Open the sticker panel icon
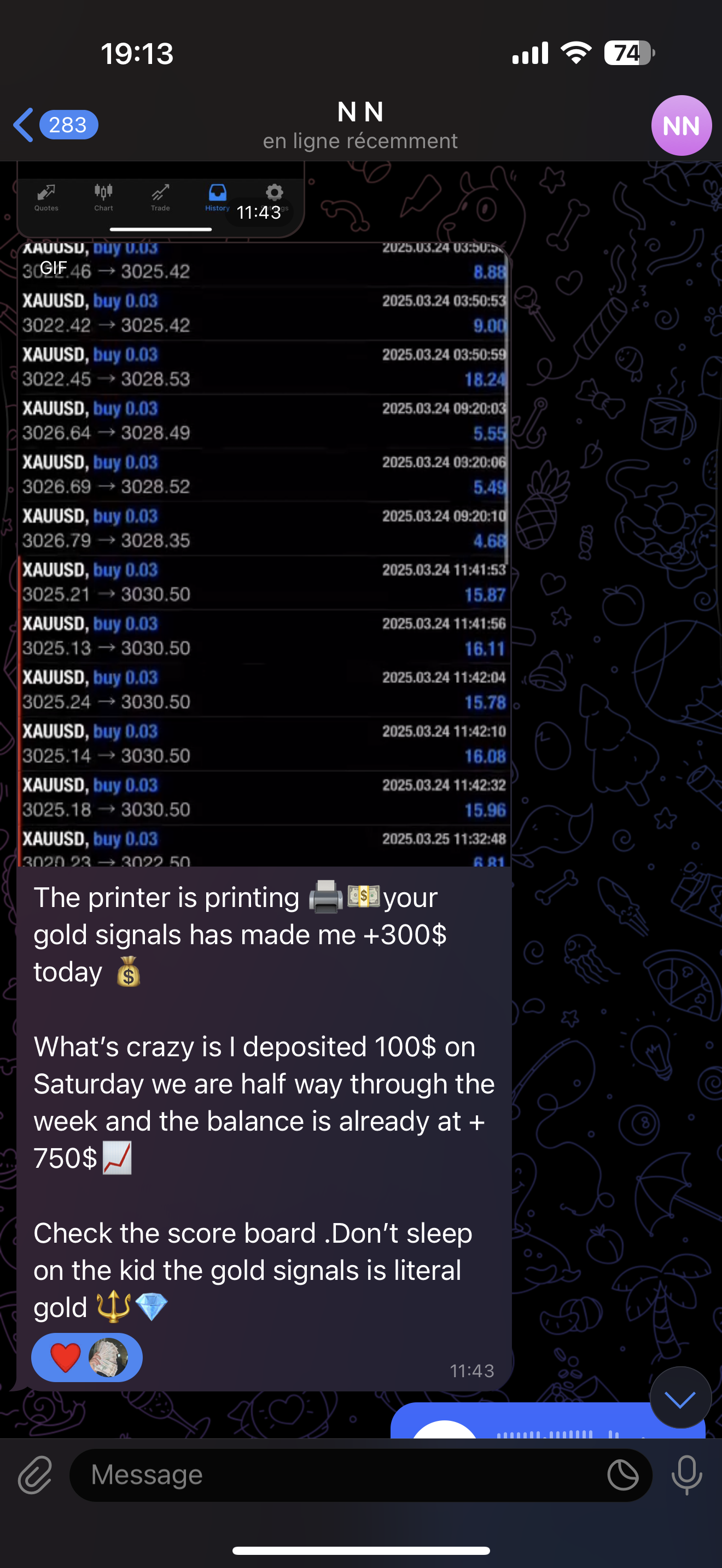Viewport: 722px width, 1568px height. pyautogui.click(x=622, y=1475)
